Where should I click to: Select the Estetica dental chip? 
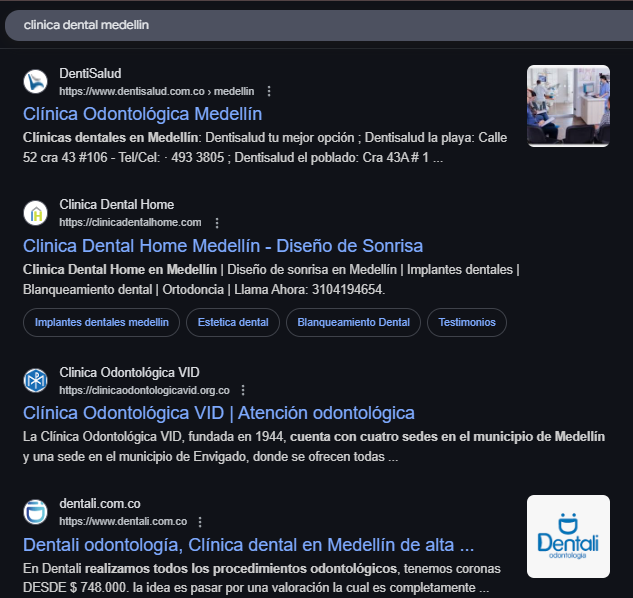pyautogui.click(x=233, y=323)
